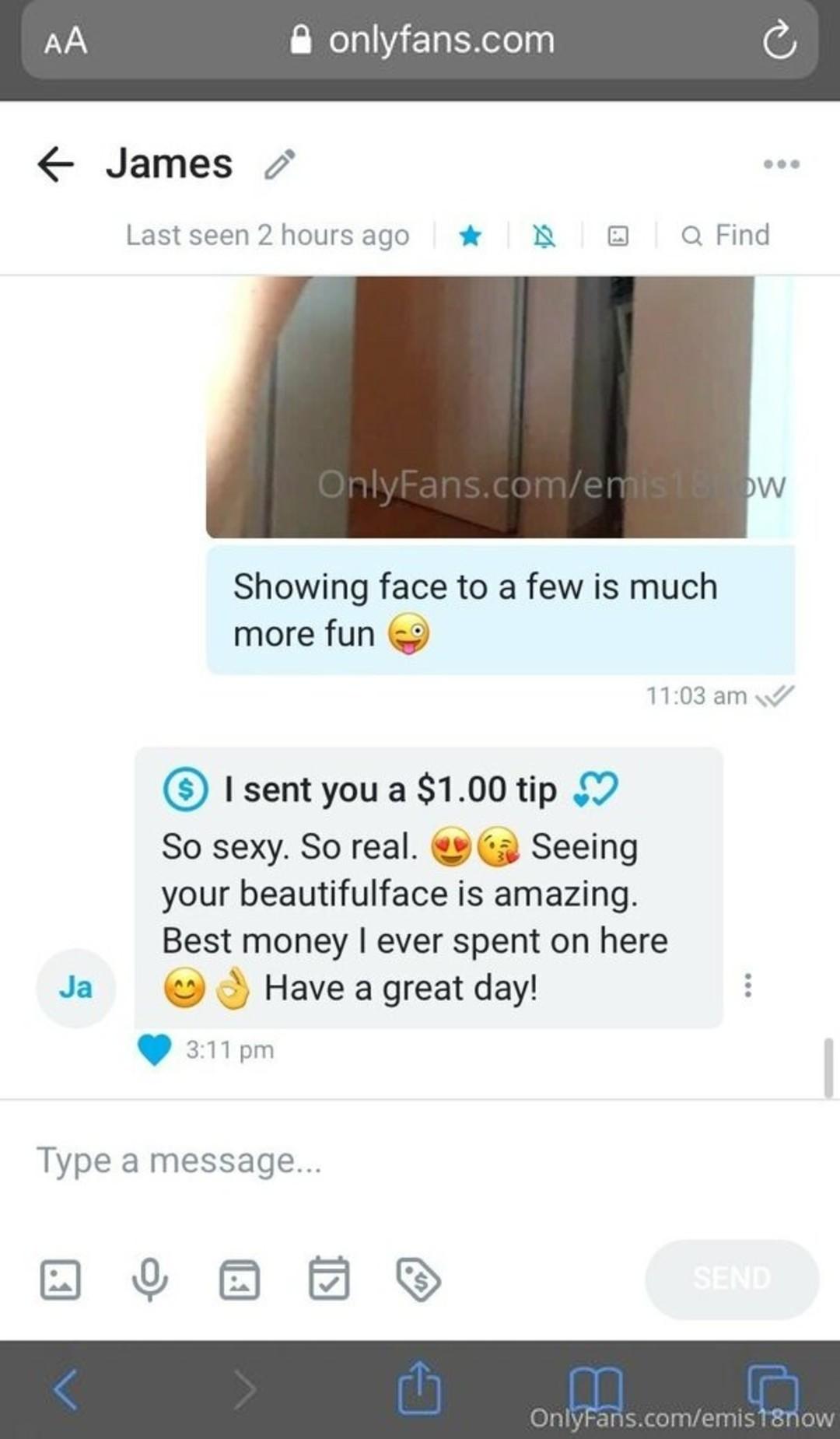The image size is (840, 1439).
Task: Set a message price tag
Action: point(418,1280)
